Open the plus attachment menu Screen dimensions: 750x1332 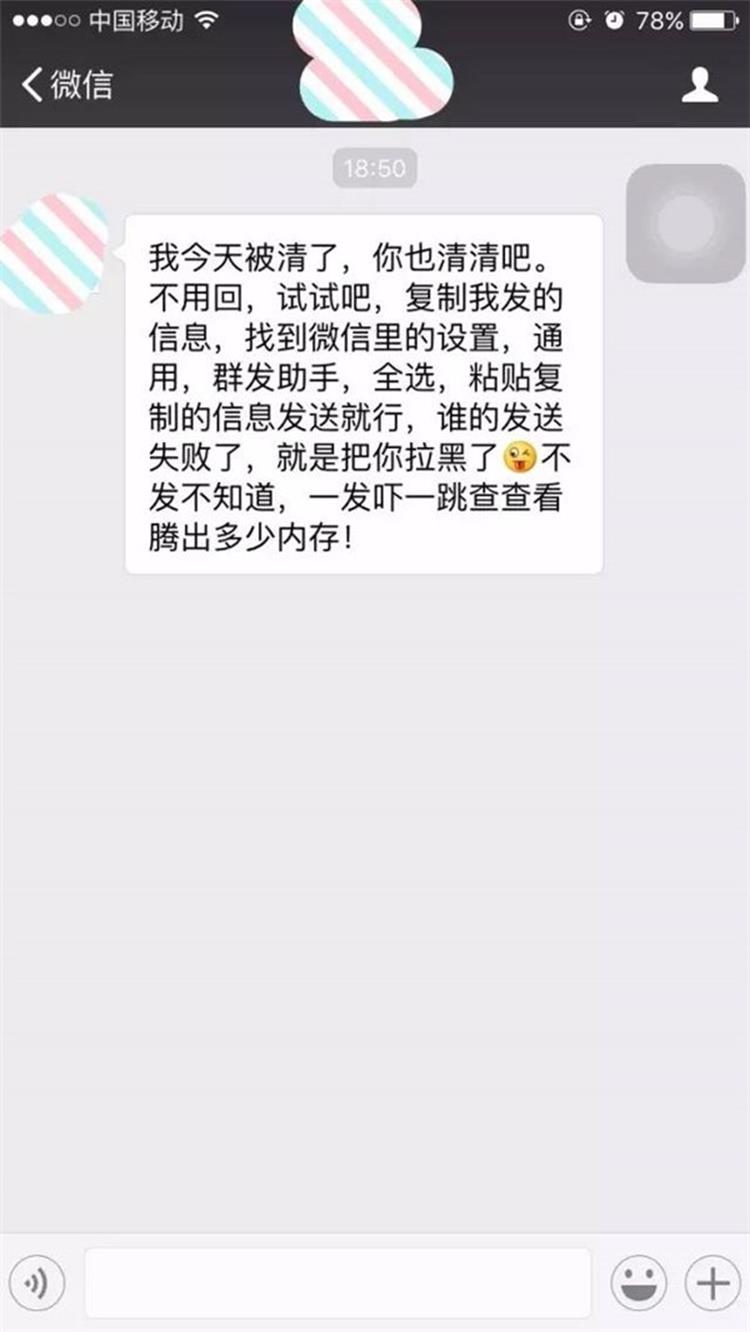[x=712, y=1283]
